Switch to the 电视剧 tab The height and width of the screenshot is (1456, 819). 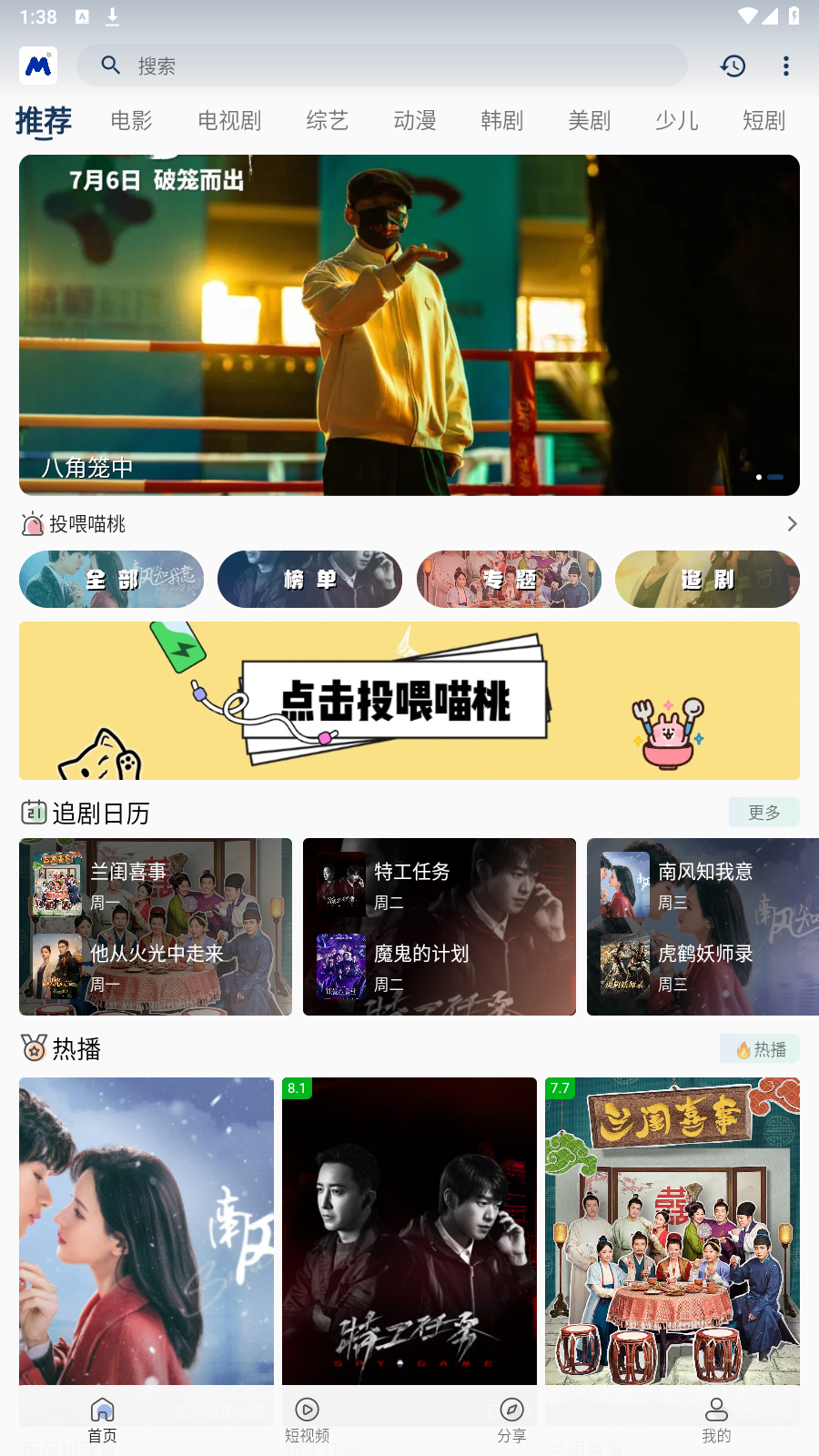coord(229,120)
